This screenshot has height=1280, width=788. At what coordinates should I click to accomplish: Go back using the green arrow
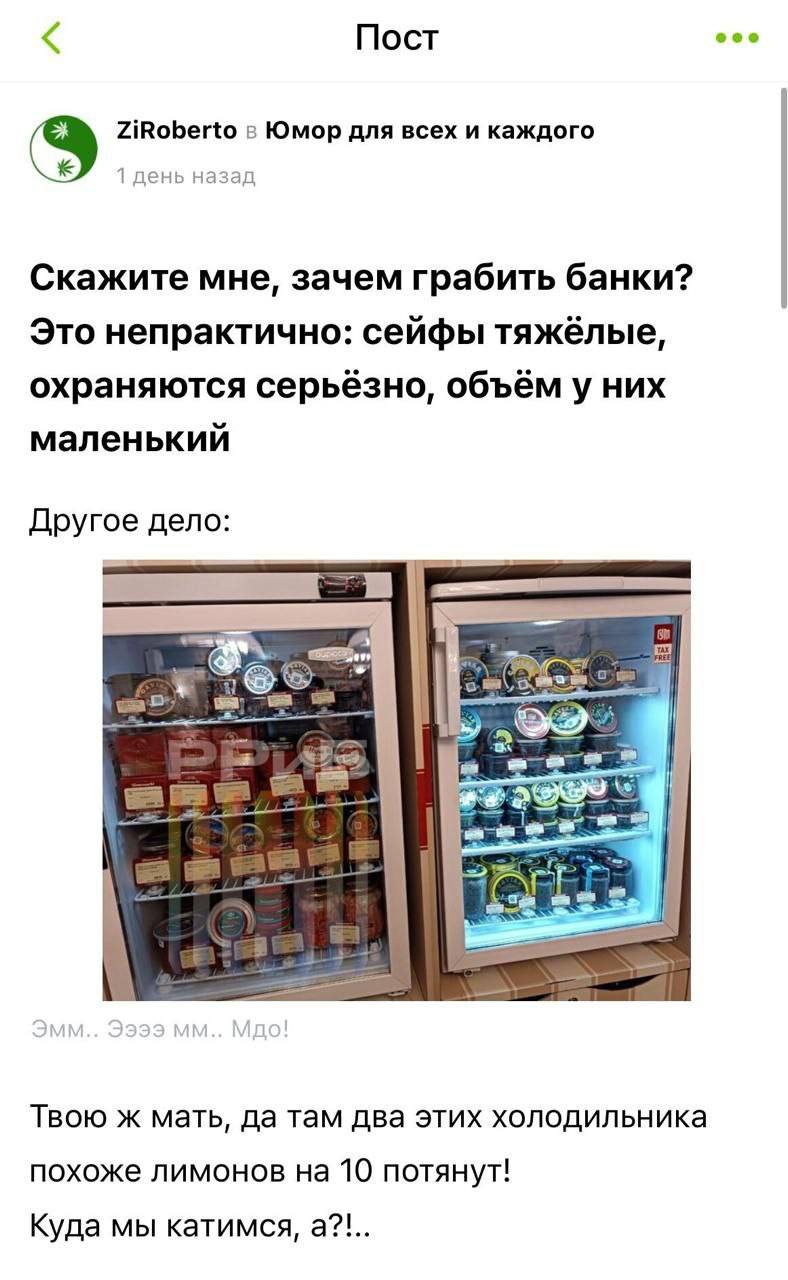[50, 39]
